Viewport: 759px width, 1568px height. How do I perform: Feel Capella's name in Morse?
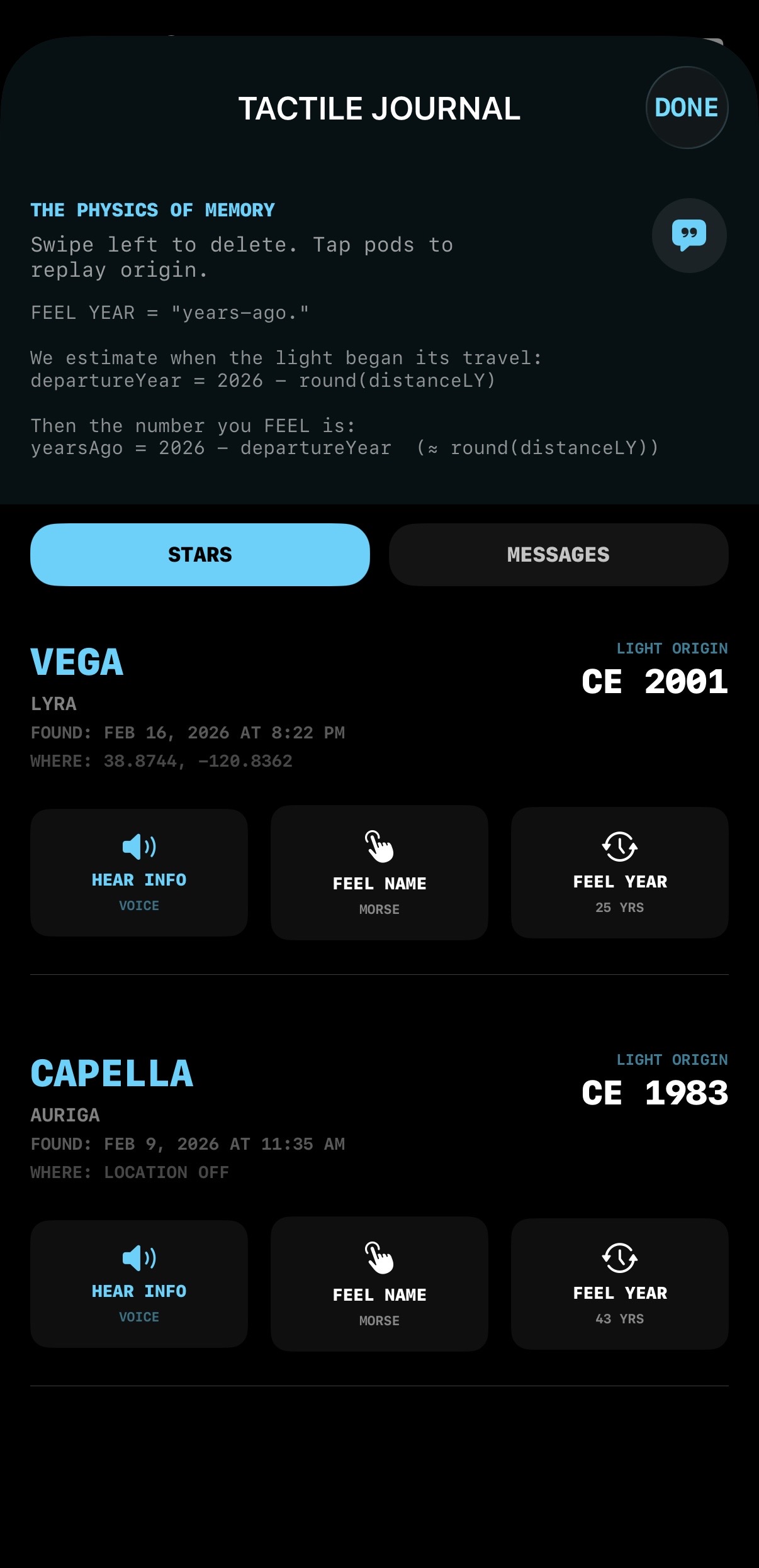point(379,1284)
